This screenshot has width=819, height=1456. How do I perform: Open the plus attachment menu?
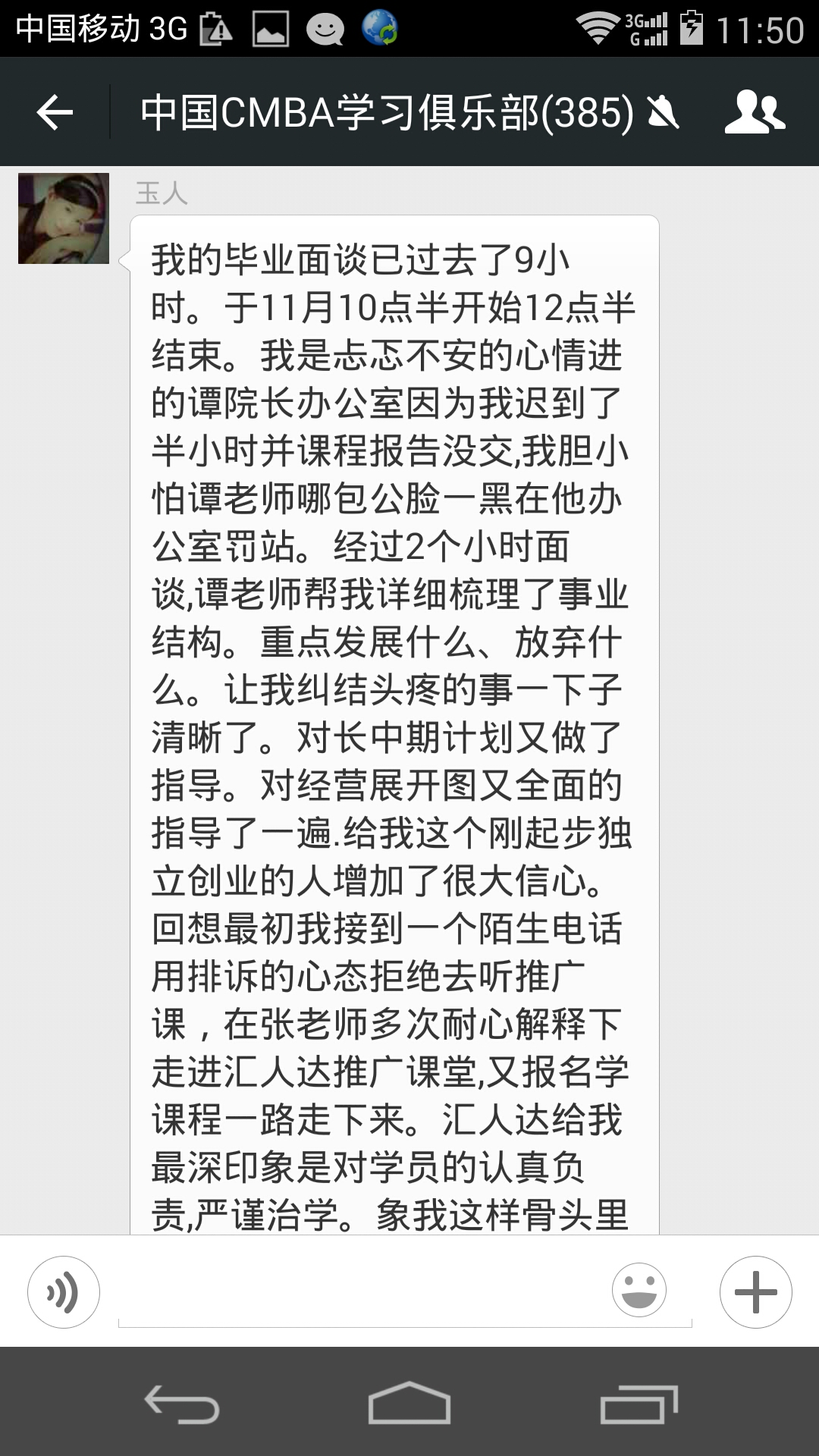pyautogui.click(x=756, y=1292)
